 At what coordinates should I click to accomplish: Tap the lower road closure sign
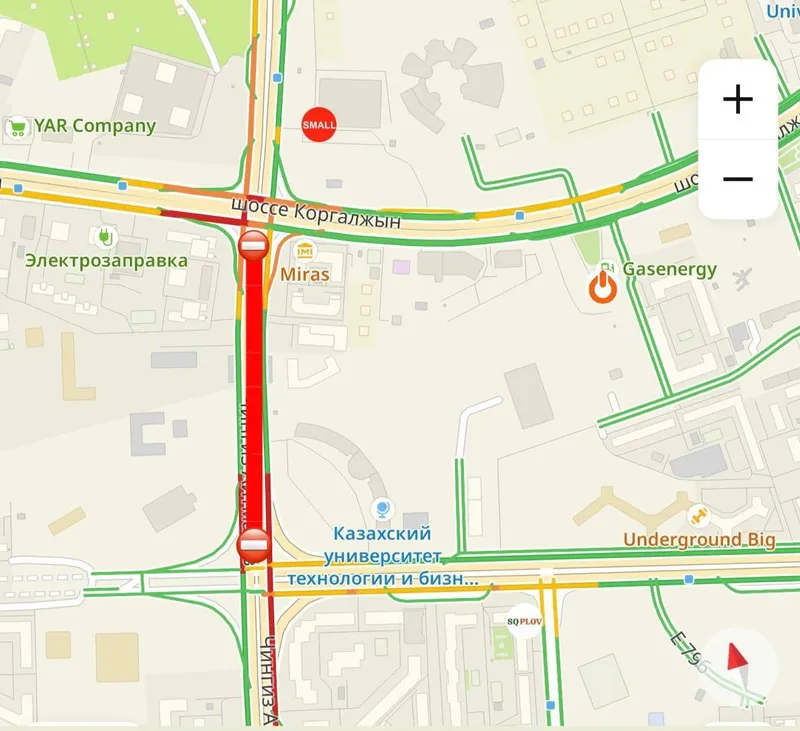point(253,545)
